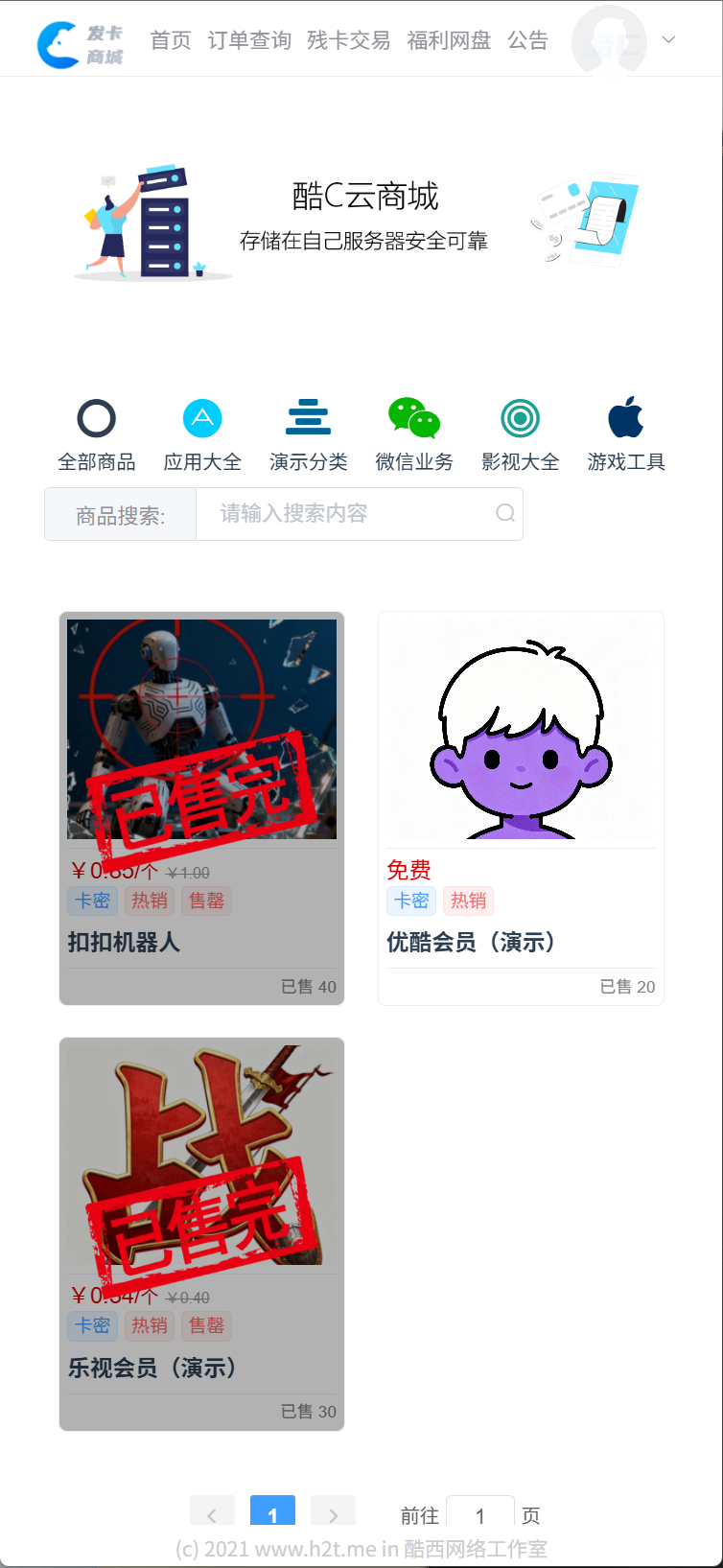
Task: Open the 公告 menu item
Action: pos(528,40)
